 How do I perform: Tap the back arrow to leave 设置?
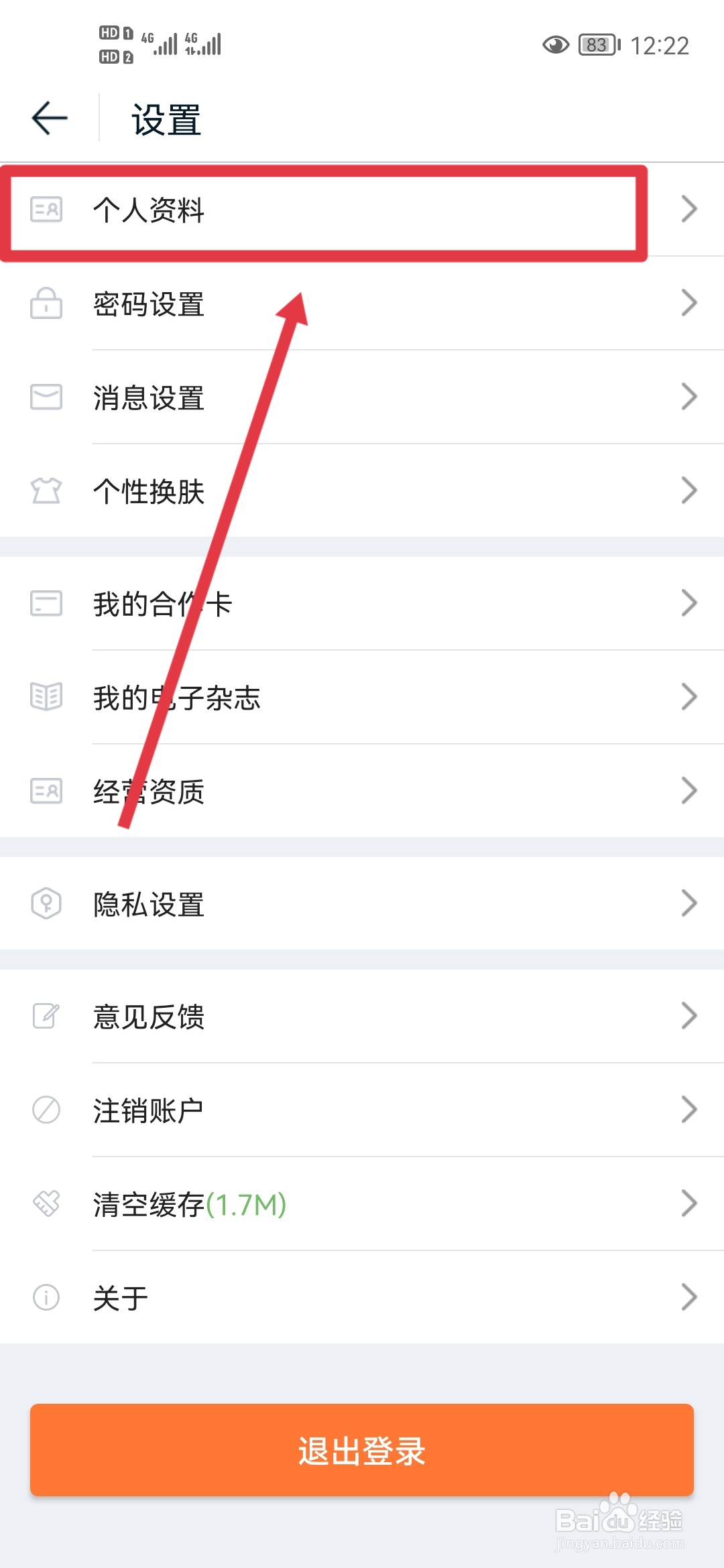[x=49, y=117]
